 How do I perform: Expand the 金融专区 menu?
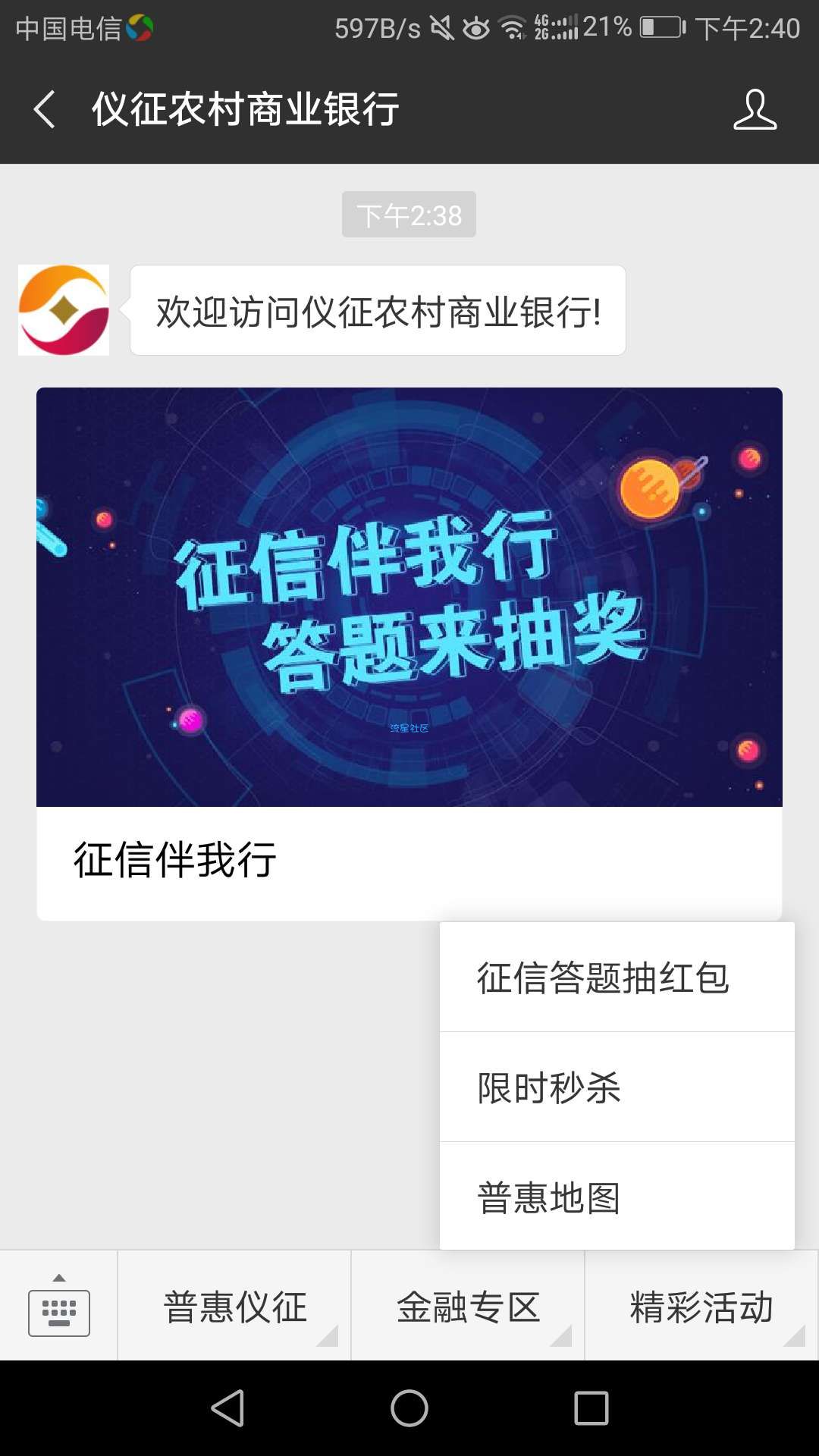click(468, 1307)
